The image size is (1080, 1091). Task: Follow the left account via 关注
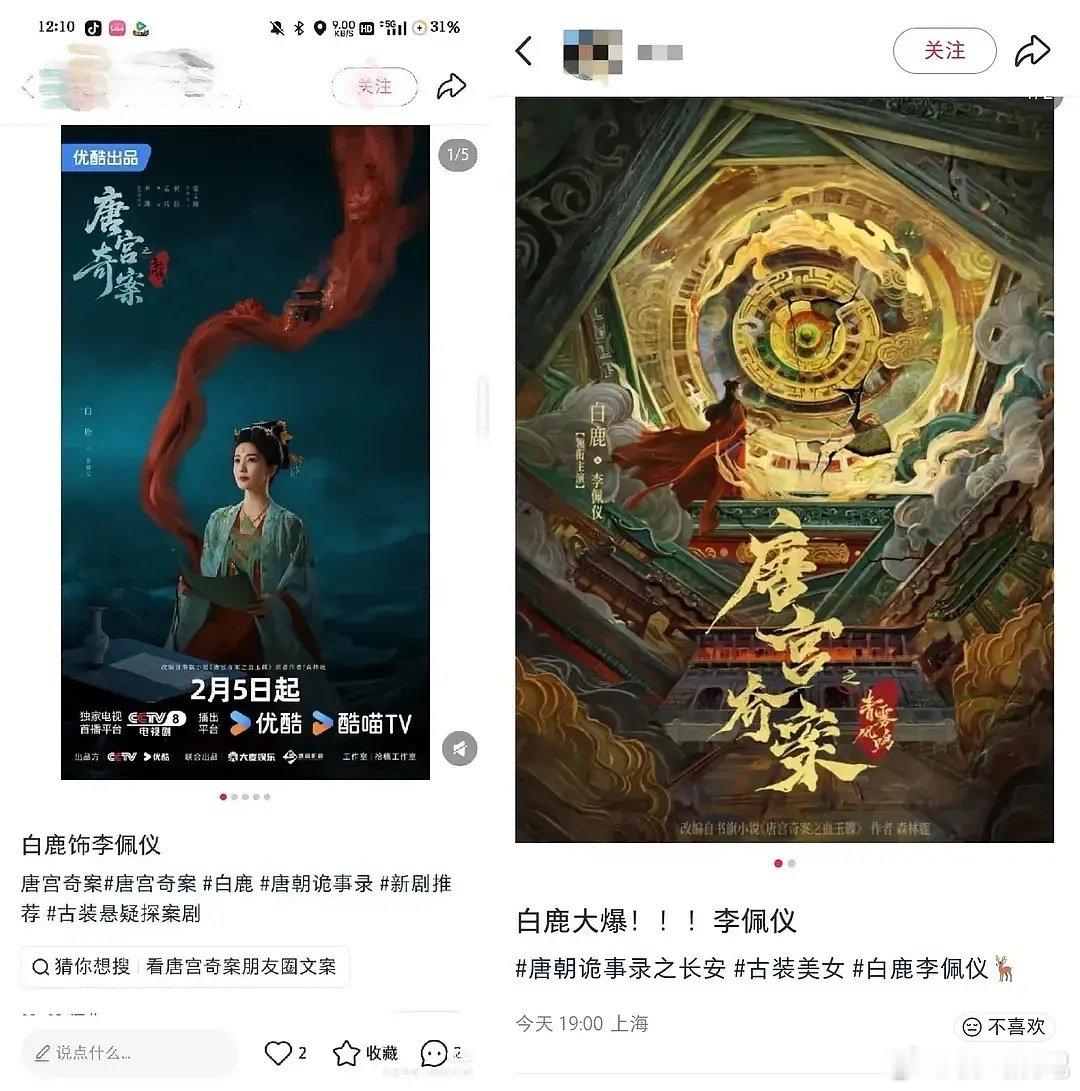[x=372, y=86]
